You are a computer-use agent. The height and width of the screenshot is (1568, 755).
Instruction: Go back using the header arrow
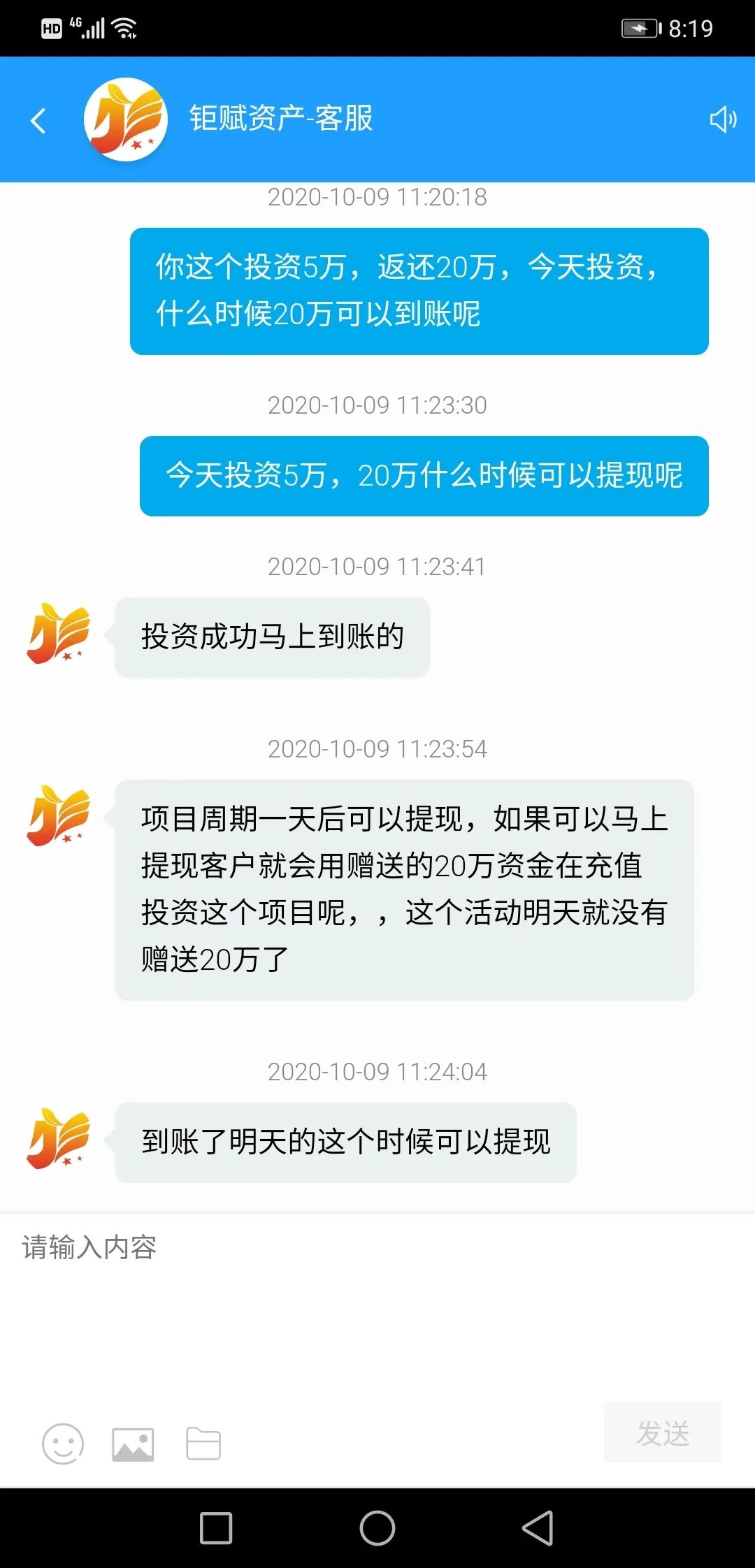point(38,120)
